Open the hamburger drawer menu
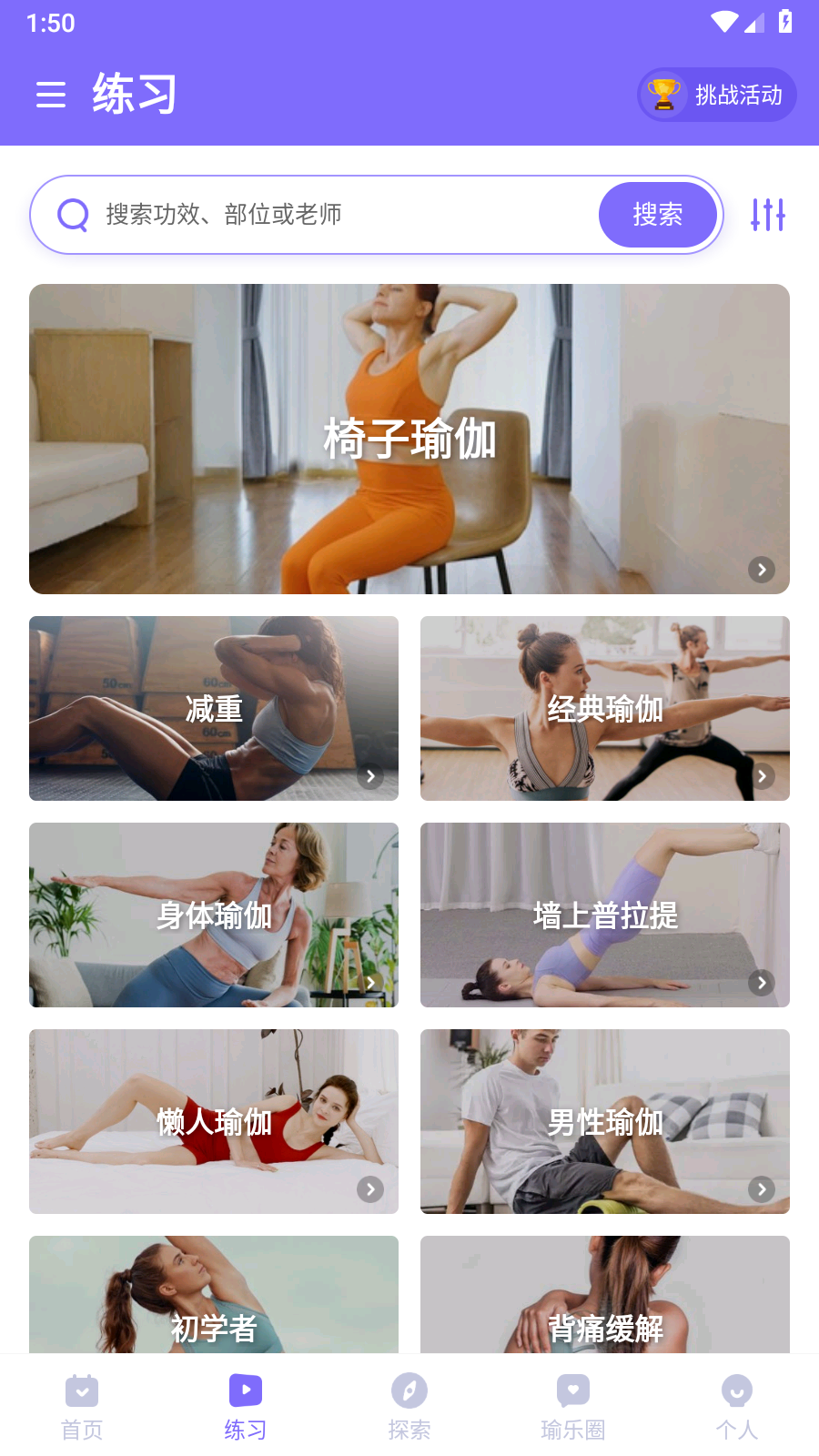 [51, 95]
